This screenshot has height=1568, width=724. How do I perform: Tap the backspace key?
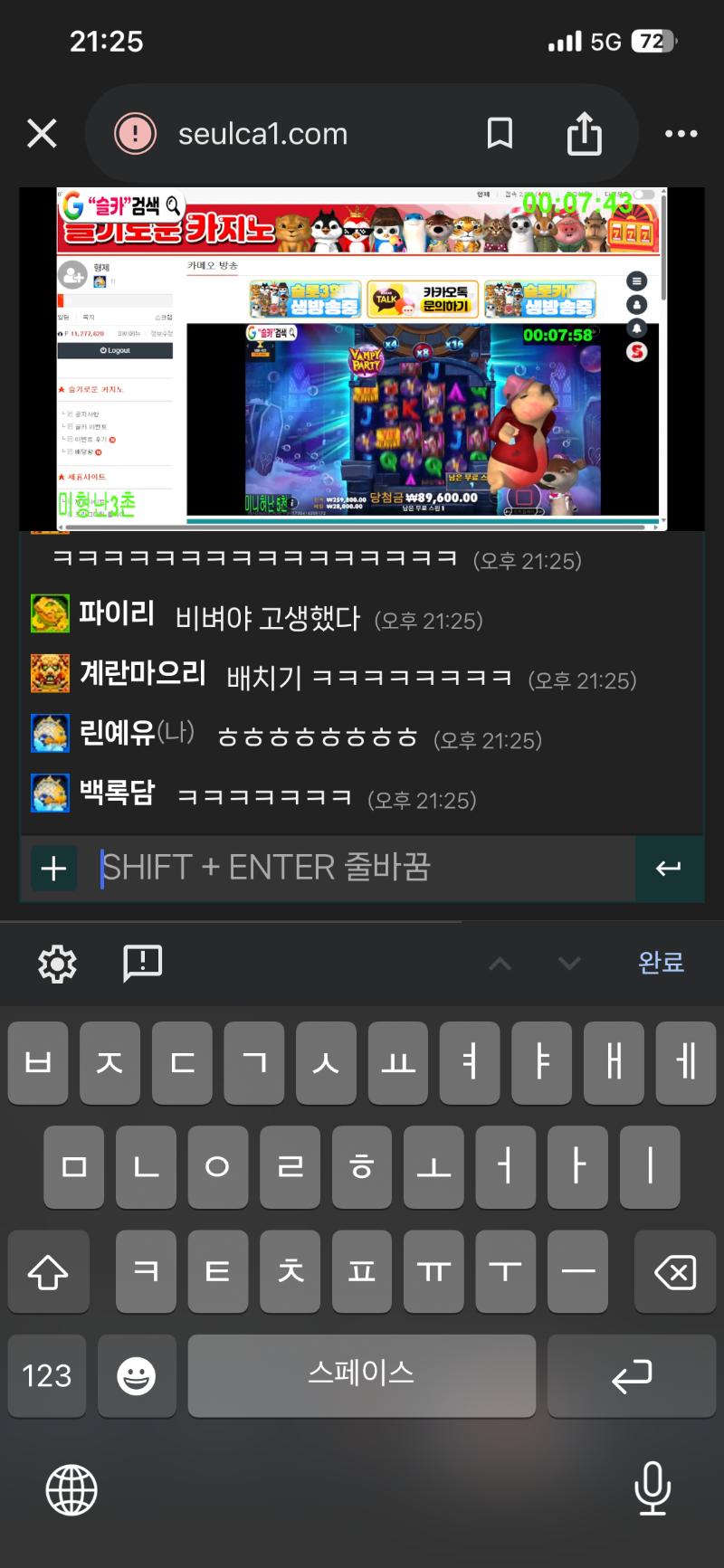675,1272
